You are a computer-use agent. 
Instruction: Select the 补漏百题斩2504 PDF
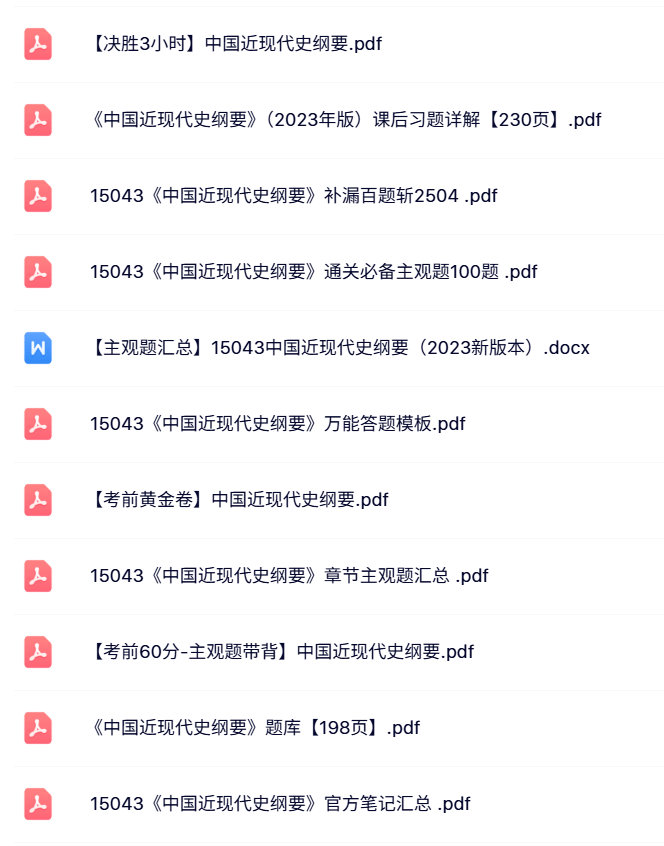tap(293, 196)
